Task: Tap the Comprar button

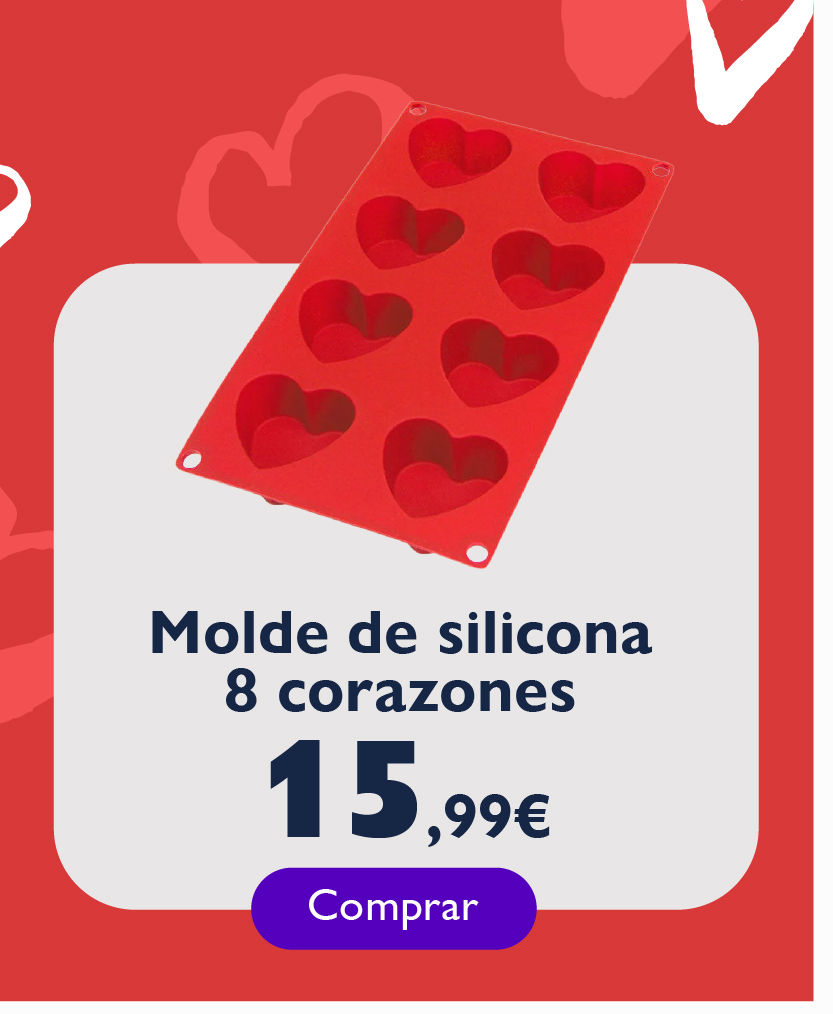Action: click(x=393, y=907)
